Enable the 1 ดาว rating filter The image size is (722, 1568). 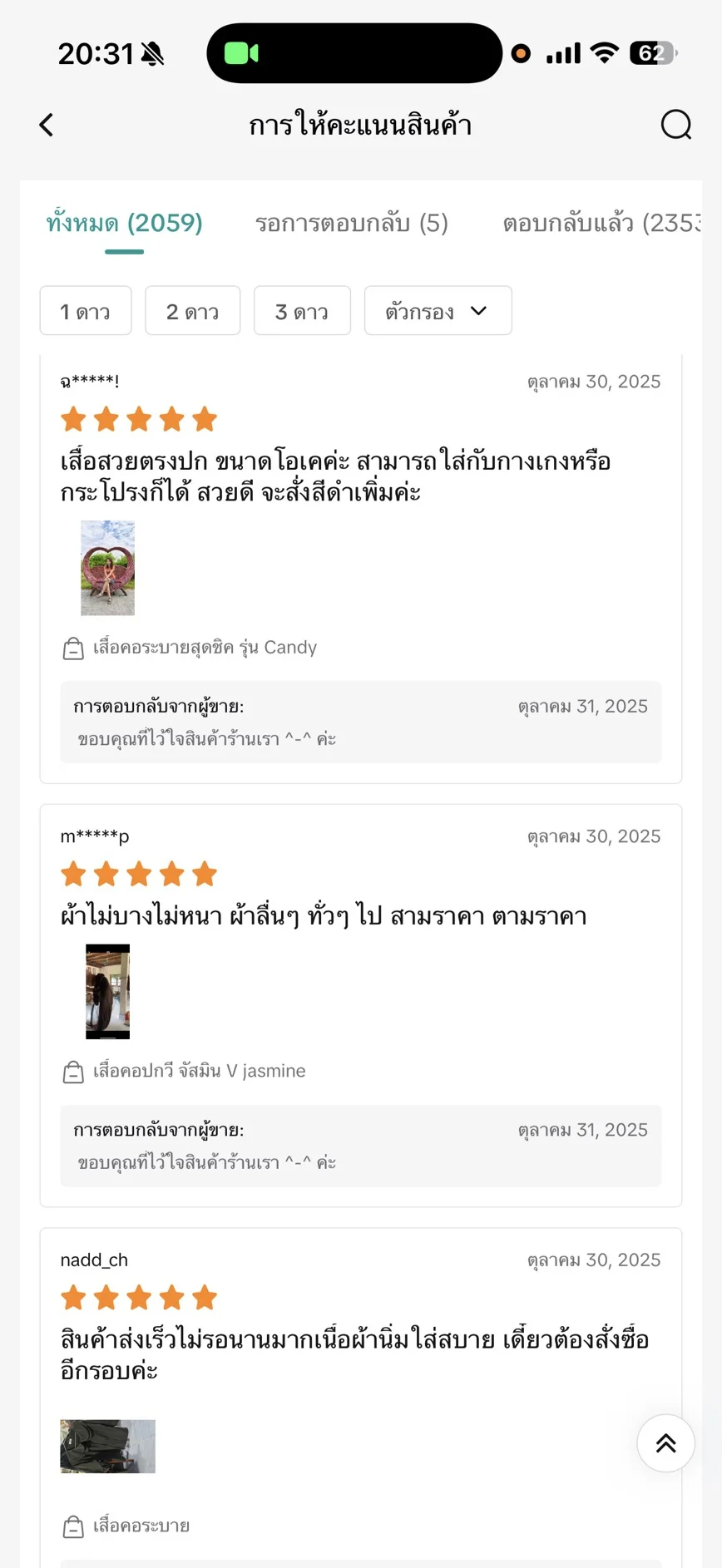[x=86, y=311]
